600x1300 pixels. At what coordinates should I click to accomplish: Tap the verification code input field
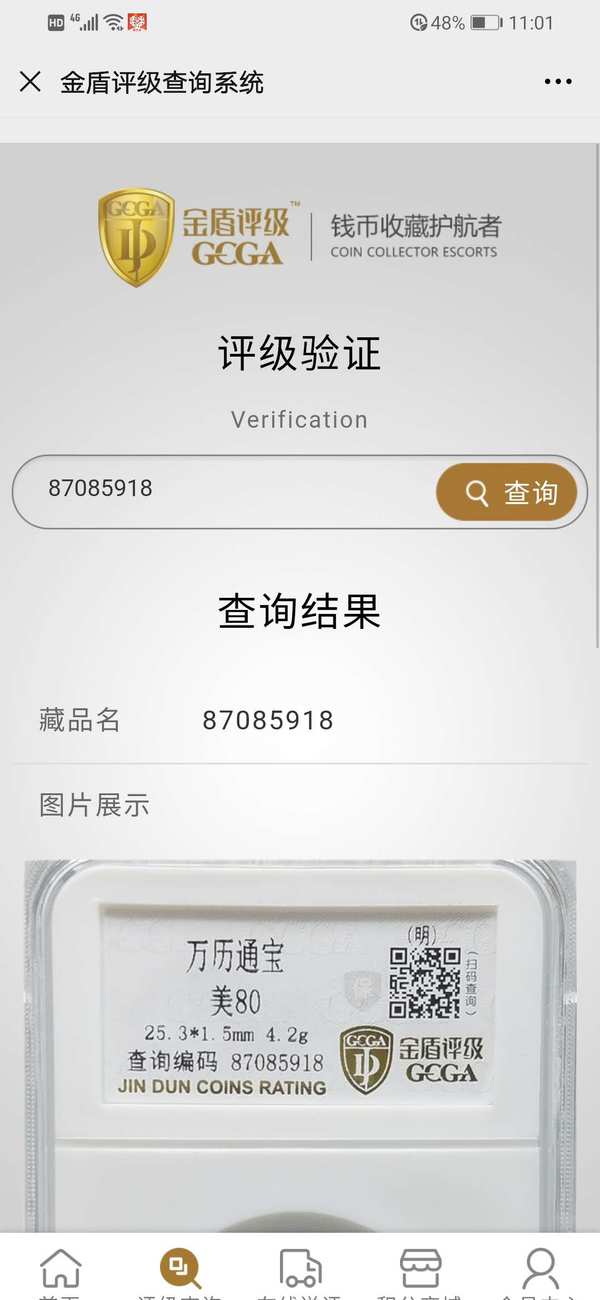(x=230, y=489)
